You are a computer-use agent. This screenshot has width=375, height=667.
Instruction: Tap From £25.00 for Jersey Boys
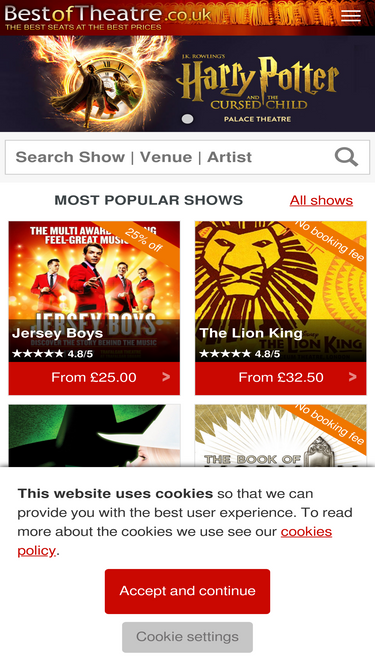[94, 378]
